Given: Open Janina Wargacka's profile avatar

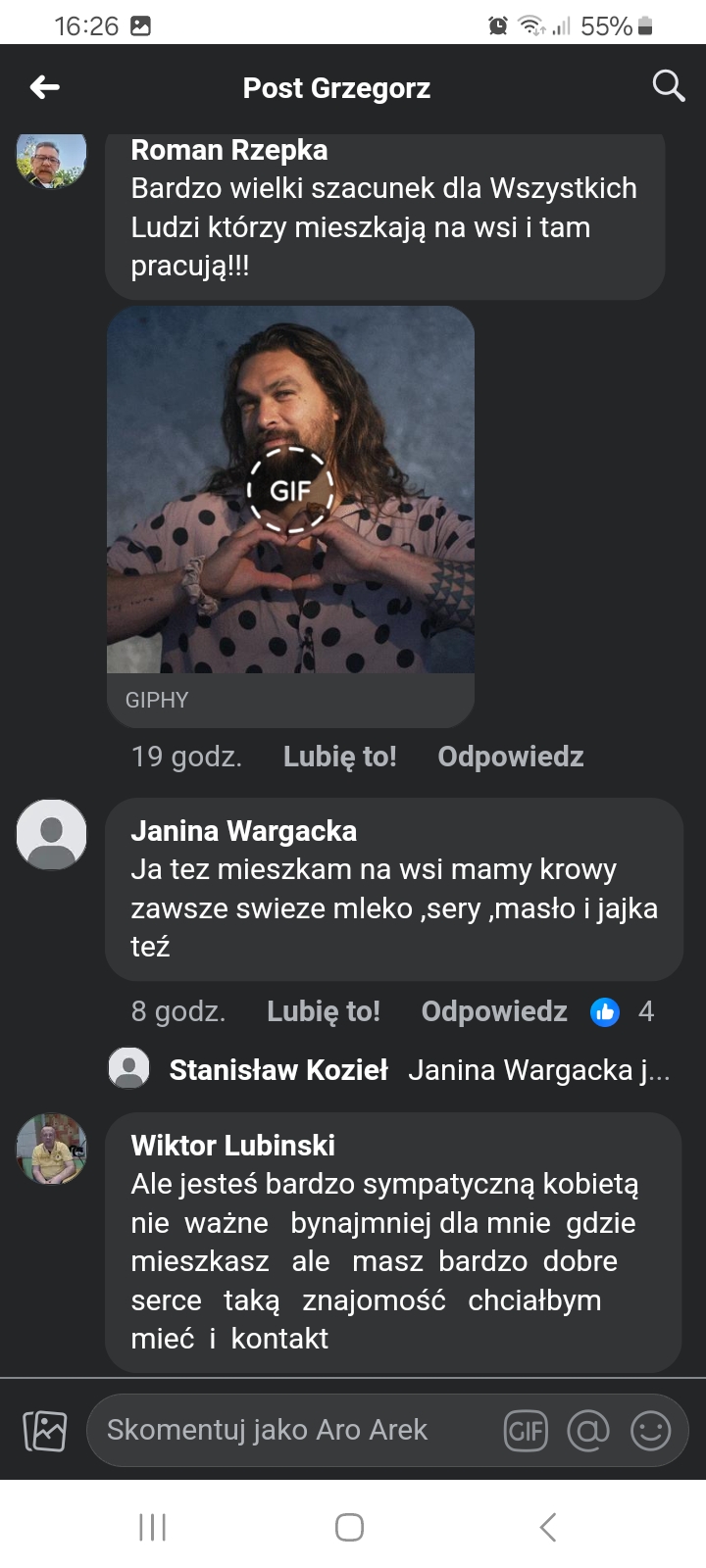Looking at the screenshot, I should [51, 834].
